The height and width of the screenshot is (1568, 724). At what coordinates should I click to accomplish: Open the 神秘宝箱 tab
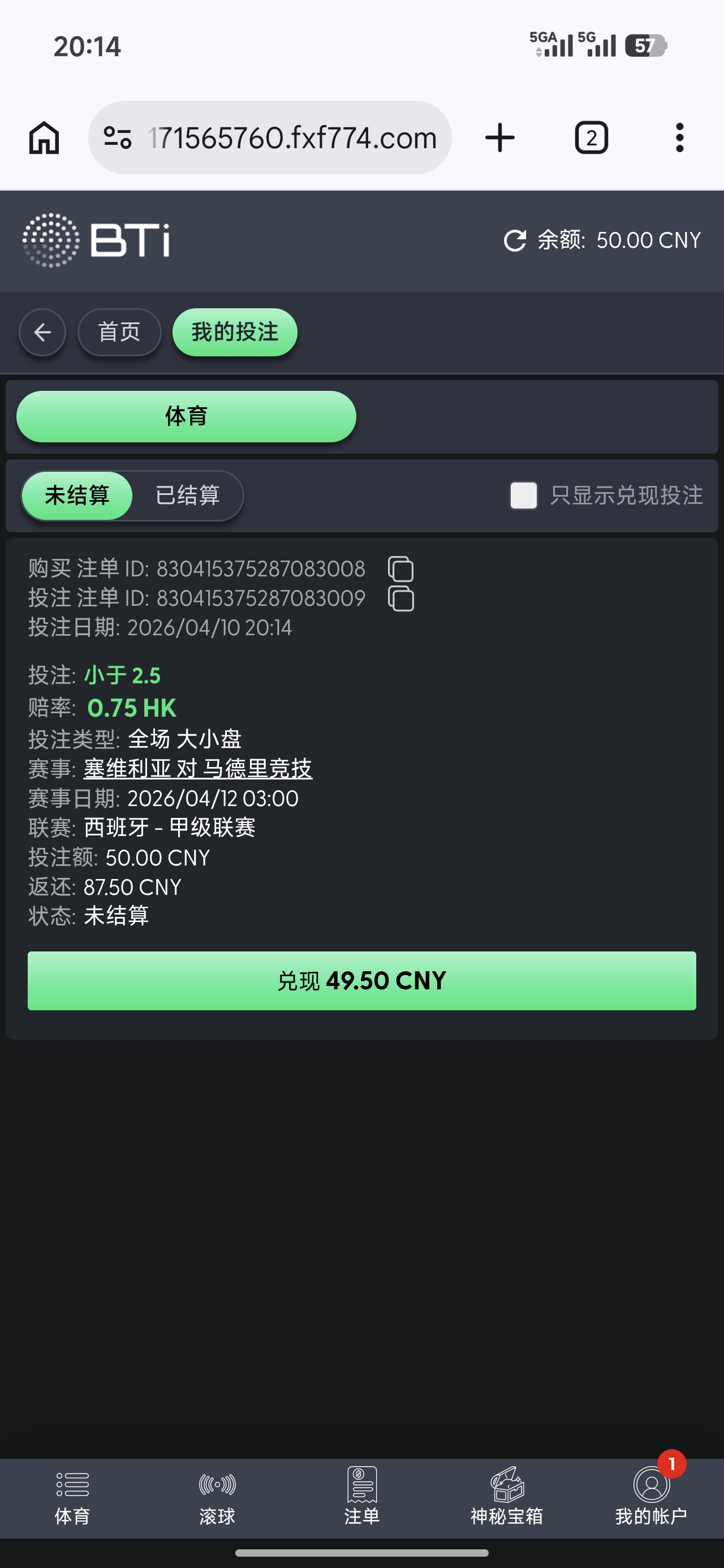(507, 1497)
